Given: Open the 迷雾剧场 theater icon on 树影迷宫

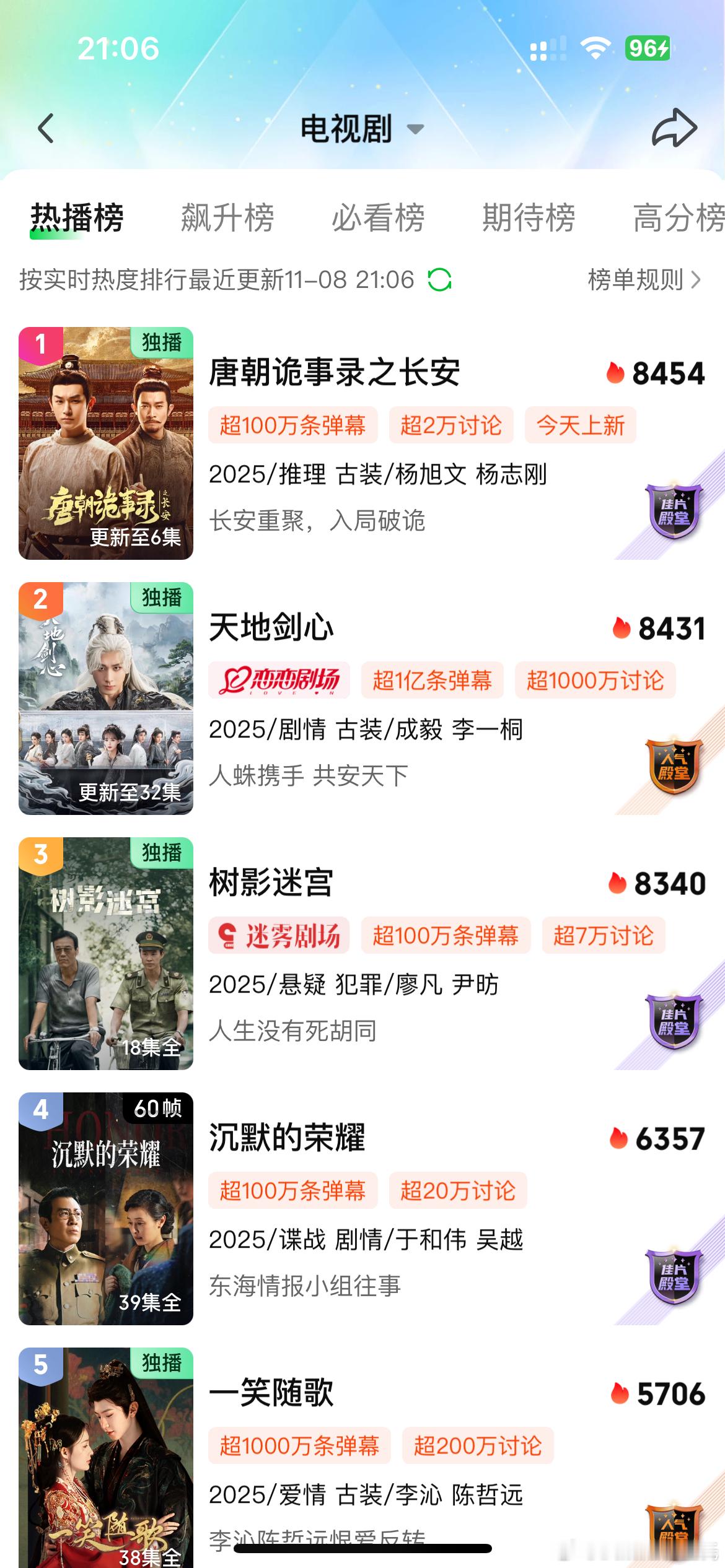Looking at the screenshot, I should (279, 936).
